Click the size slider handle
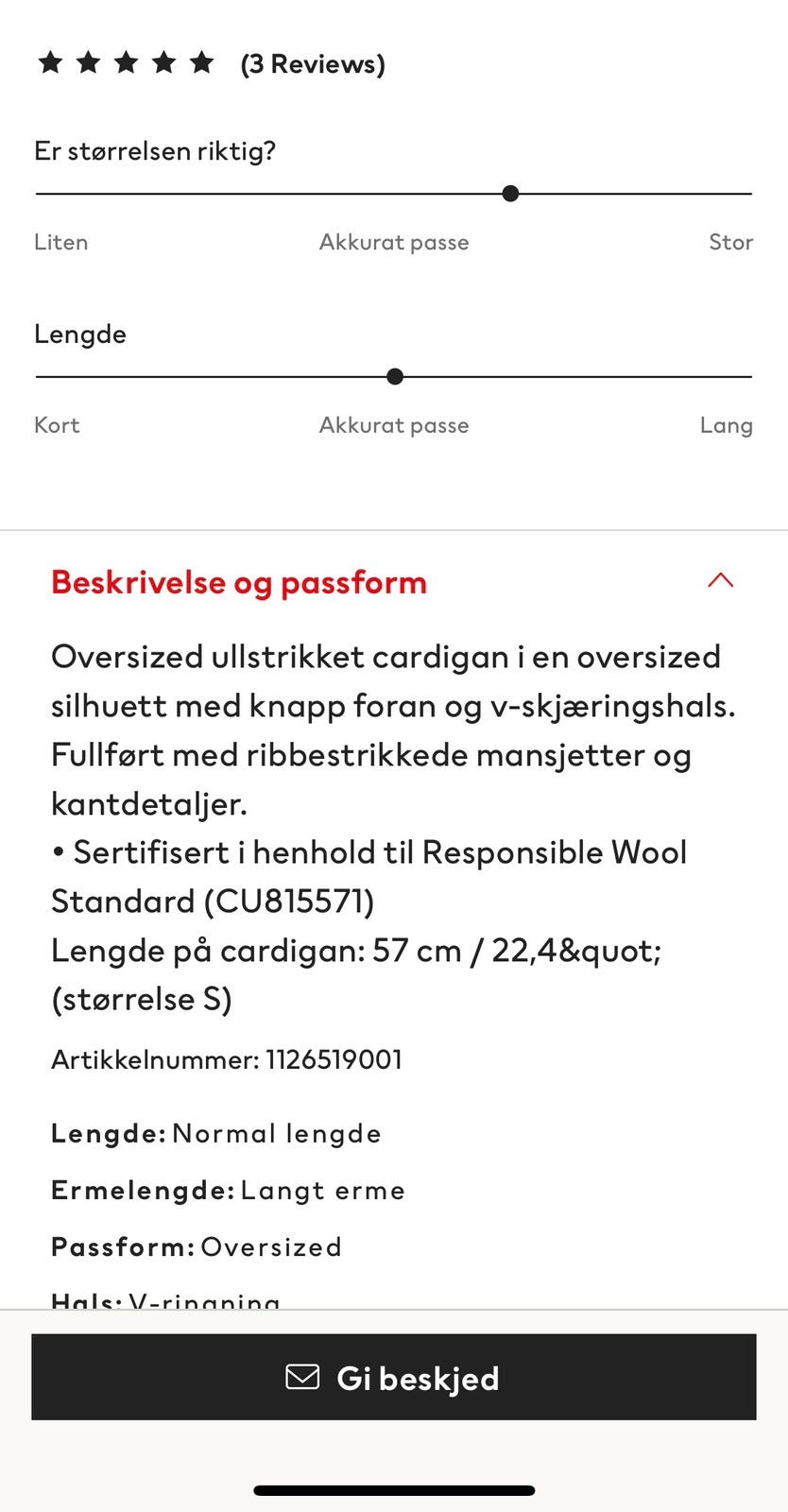Image resolution: width=788 pixels, height=1512 pixels. (x=510, y=193)
